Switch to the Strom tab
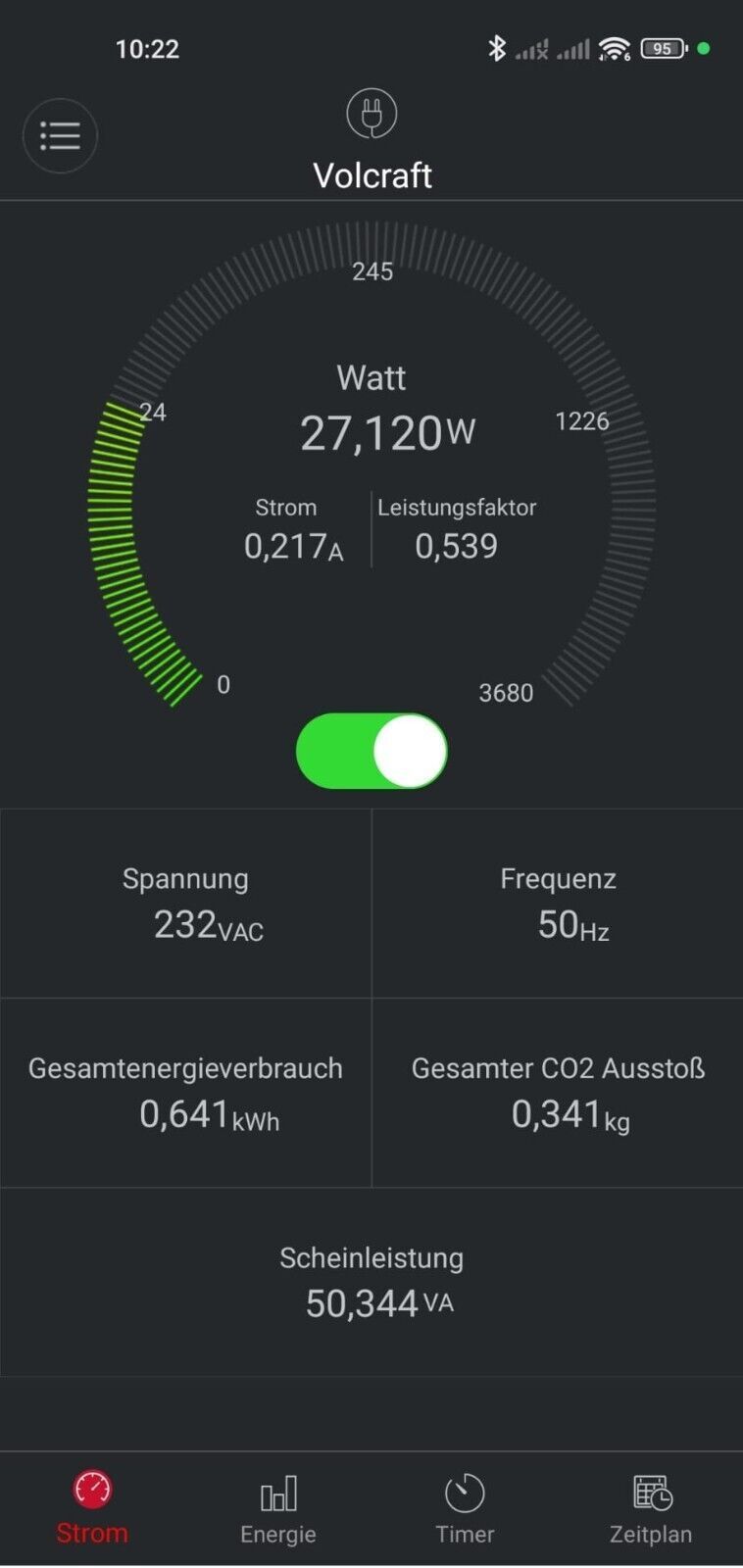 [92, 1507]
